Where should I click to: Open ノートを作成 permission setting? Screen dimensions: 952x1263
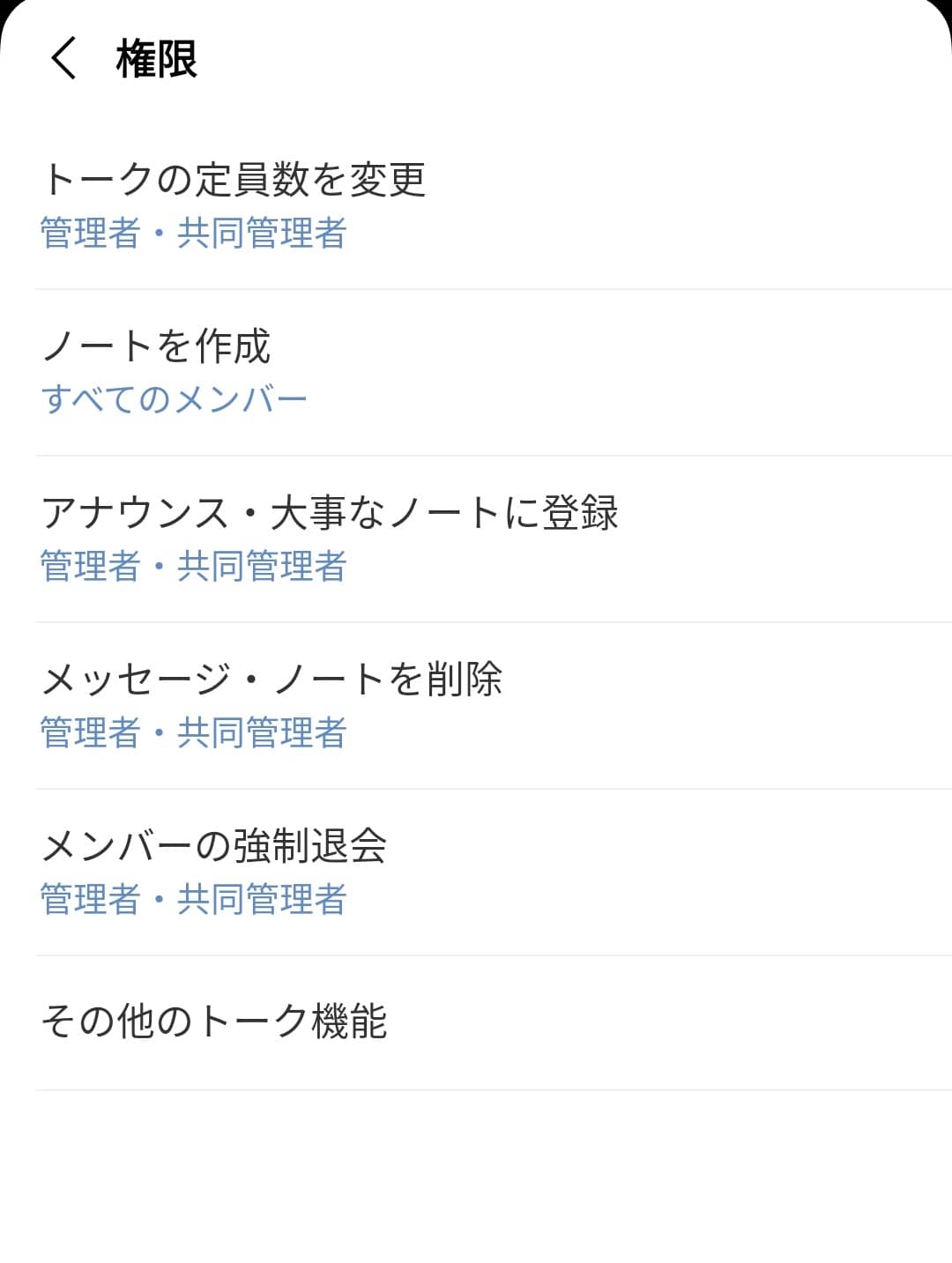tap(476, 370)
